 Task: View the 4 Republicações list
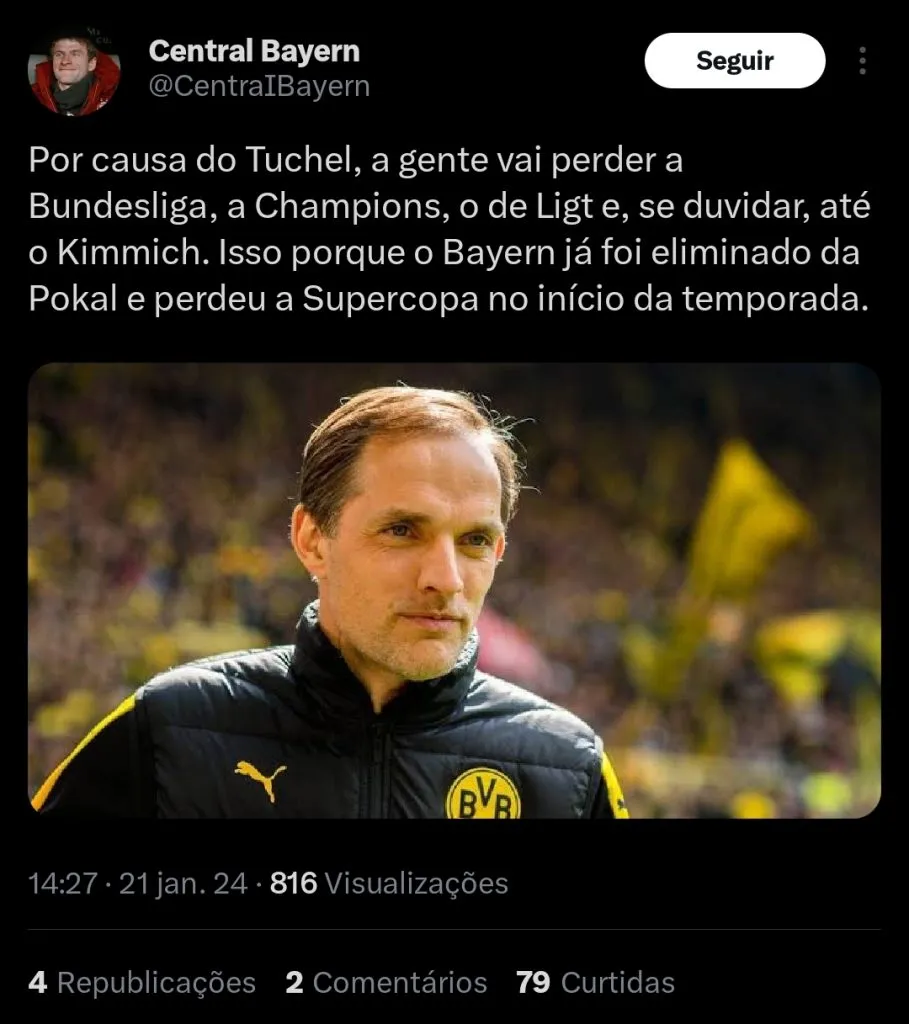(142, 983)
